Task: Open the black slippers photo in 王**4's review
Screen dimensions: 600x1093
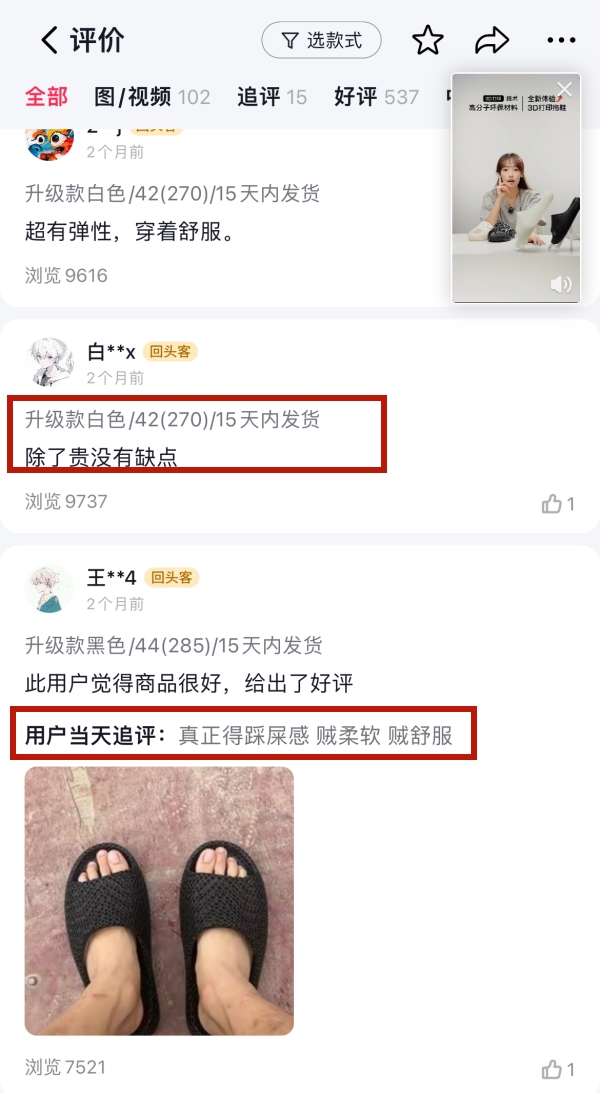Action: coord(159,901)
